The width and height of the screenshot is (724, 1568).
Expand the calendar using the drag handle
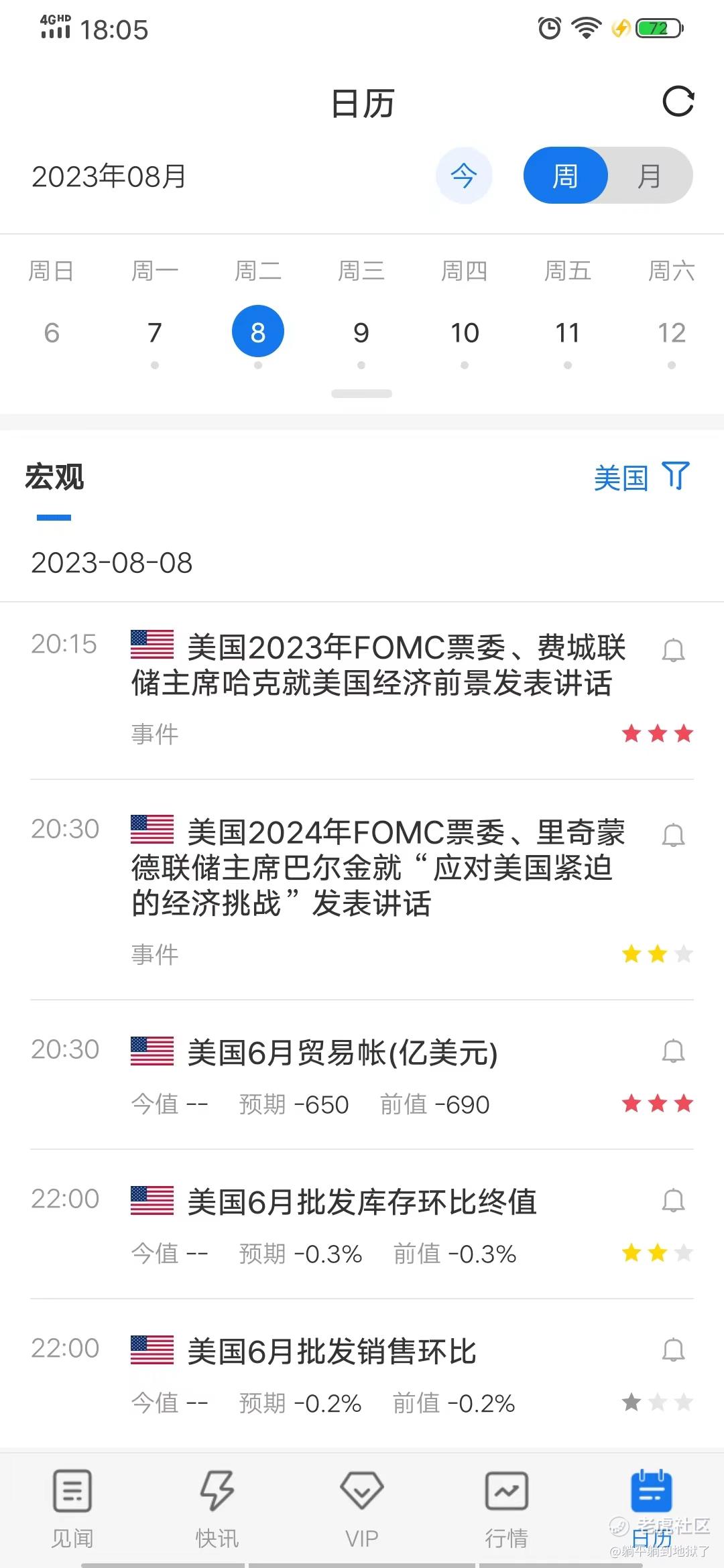click(x=362, y=393)
